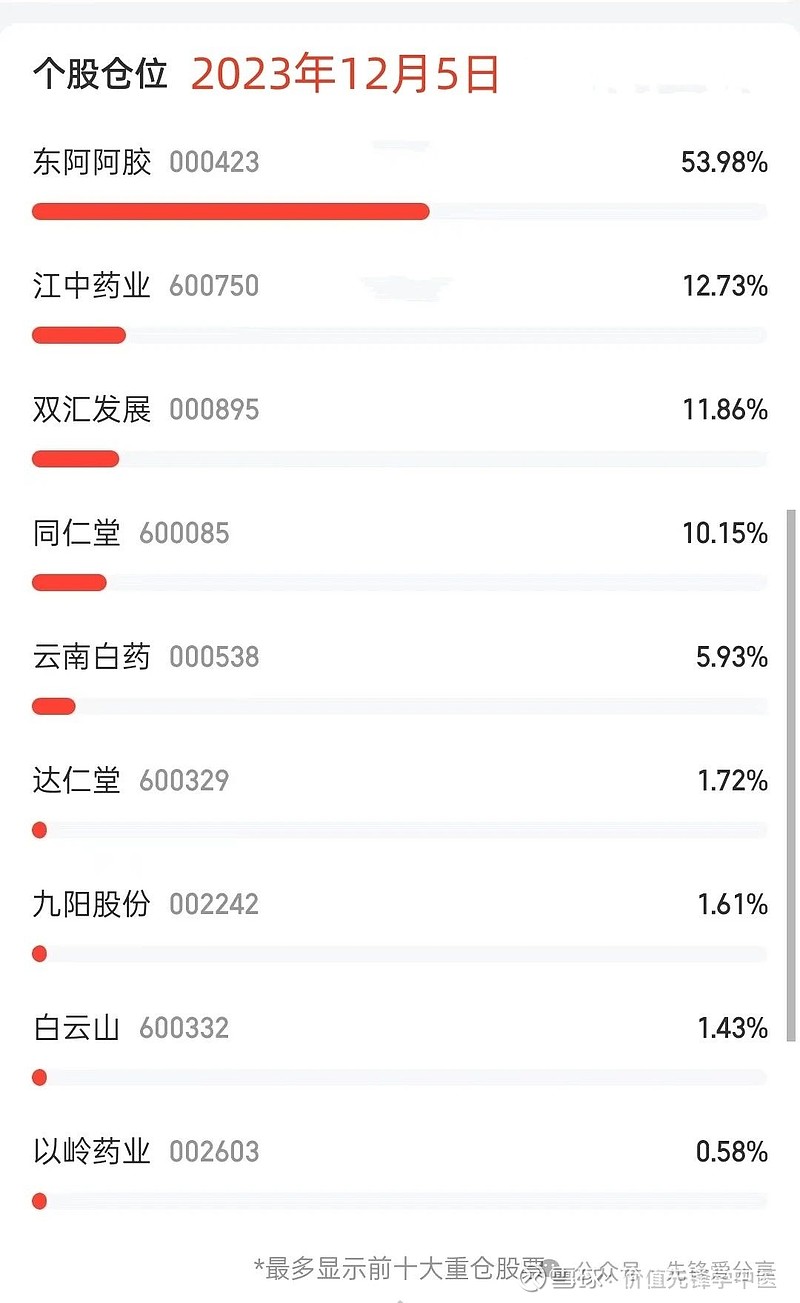
Task: View the 同仁堂 600085 position
Action: (x=400, y=555)
